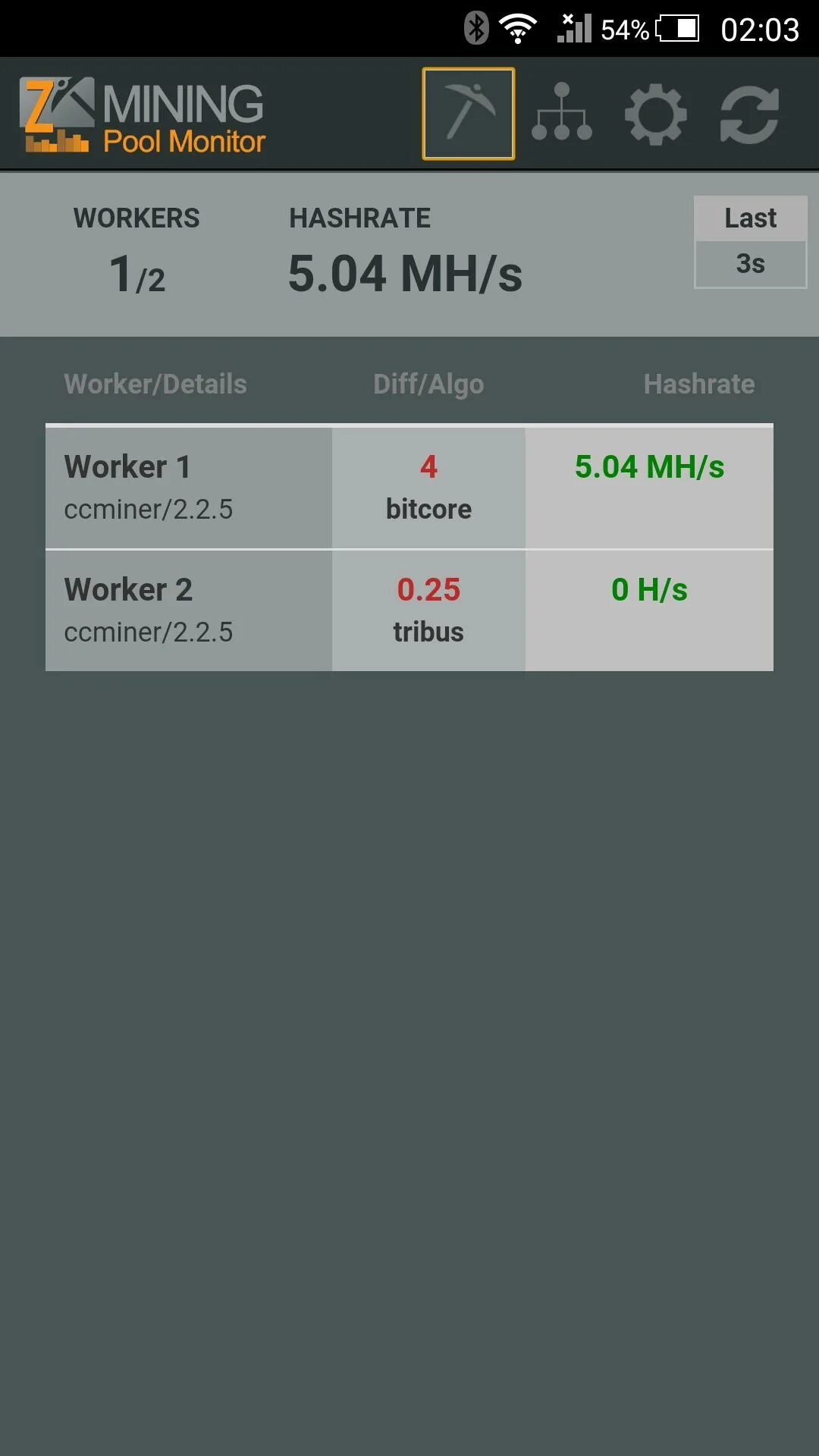This screenshot has height=1456, width=819.
Task: Open Worker 2 details
Action: [x=188, y=610]
